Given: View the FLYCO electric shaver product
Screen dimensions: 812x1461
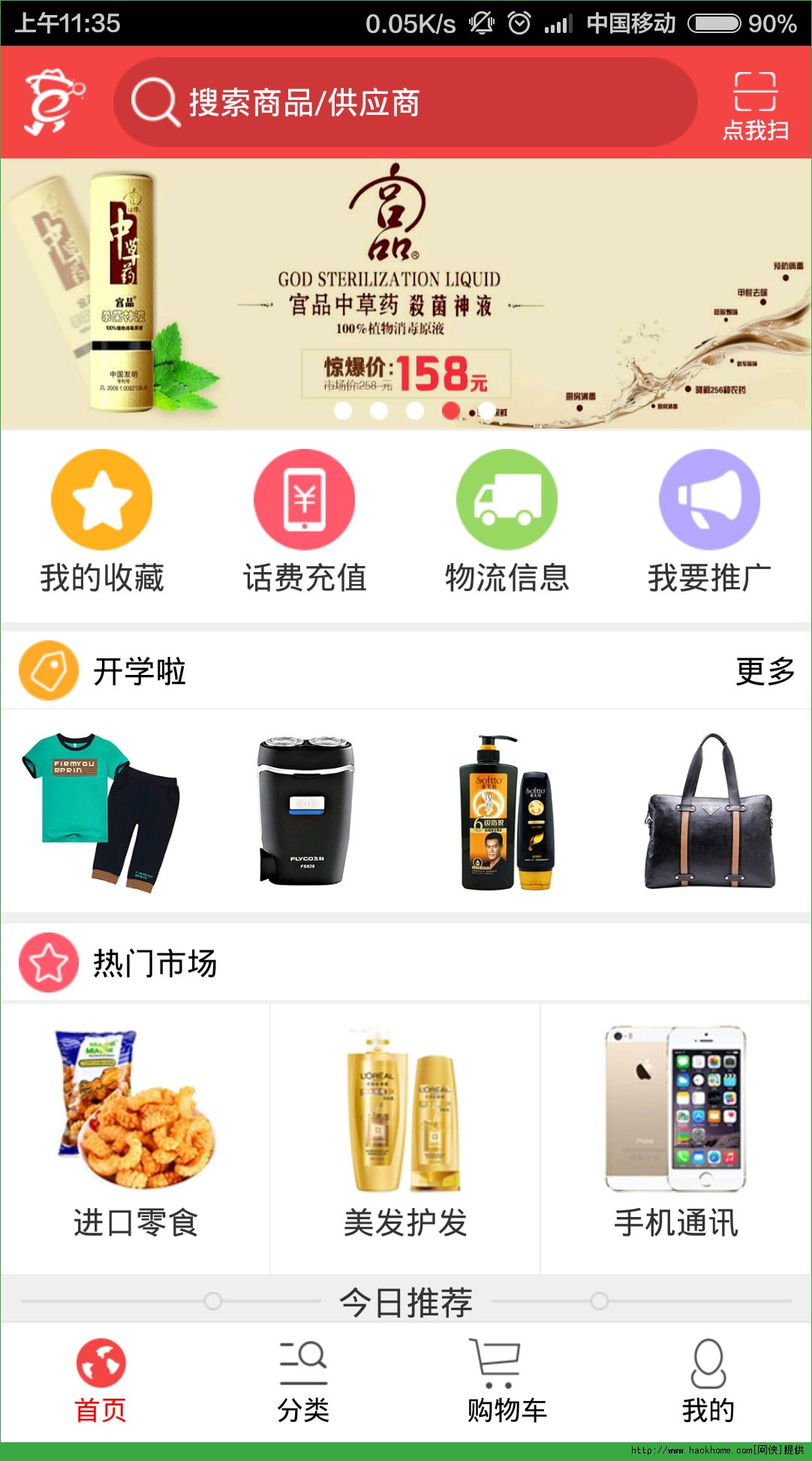Looking at the screenshot, I should pyautogui.click(x=305, y=812).
